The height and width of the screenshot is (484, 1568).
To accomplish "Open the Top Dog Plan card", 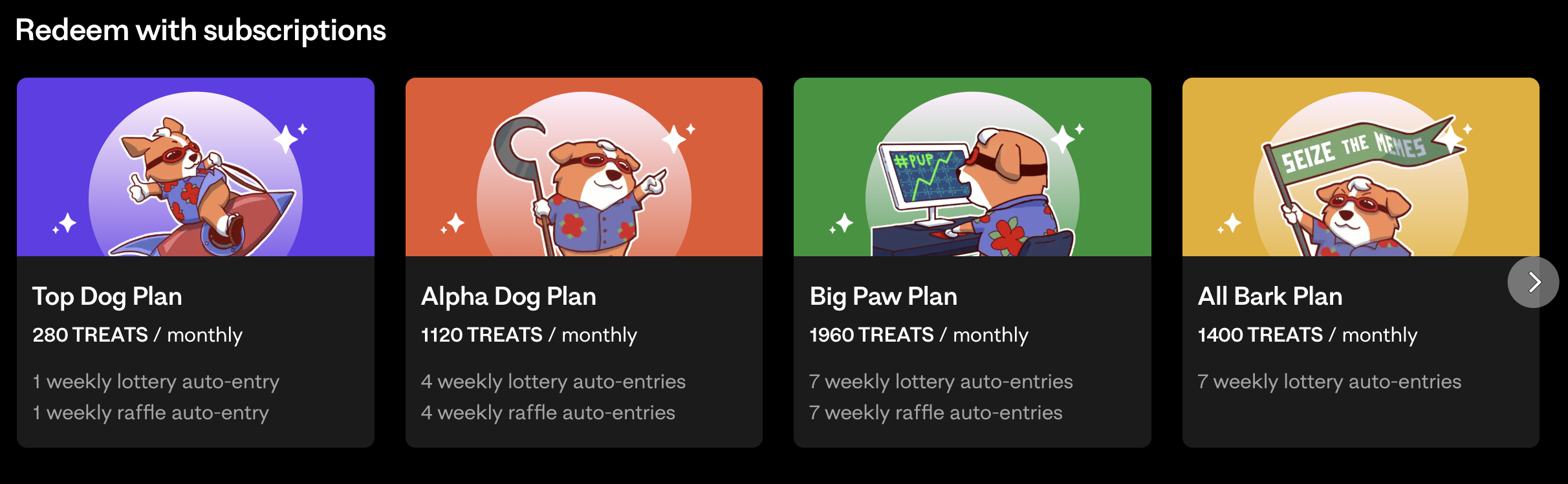I will [195, 262].
